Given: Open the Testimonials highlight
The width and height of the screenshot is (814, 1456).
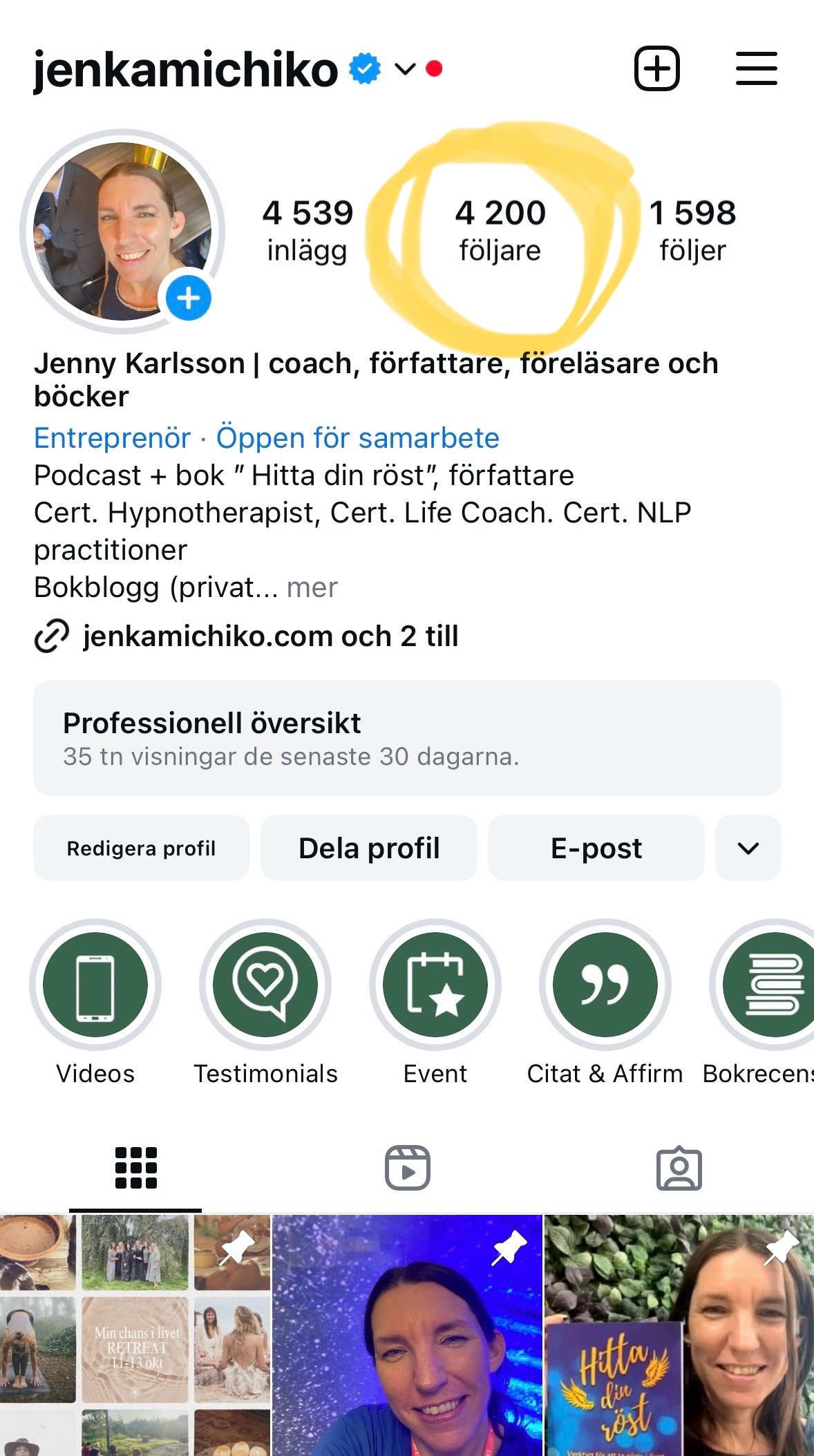Looking at the screenshot, I should click(265, 985).
